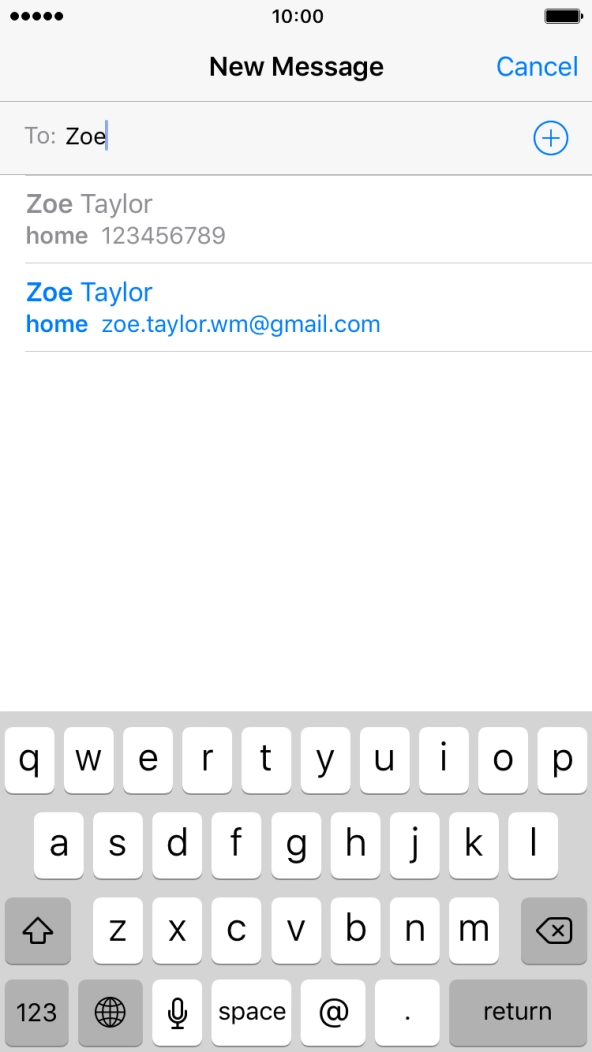Cancel the new message
The width and height of the screenshot is (592, 1052).
[x=537, y=66]
